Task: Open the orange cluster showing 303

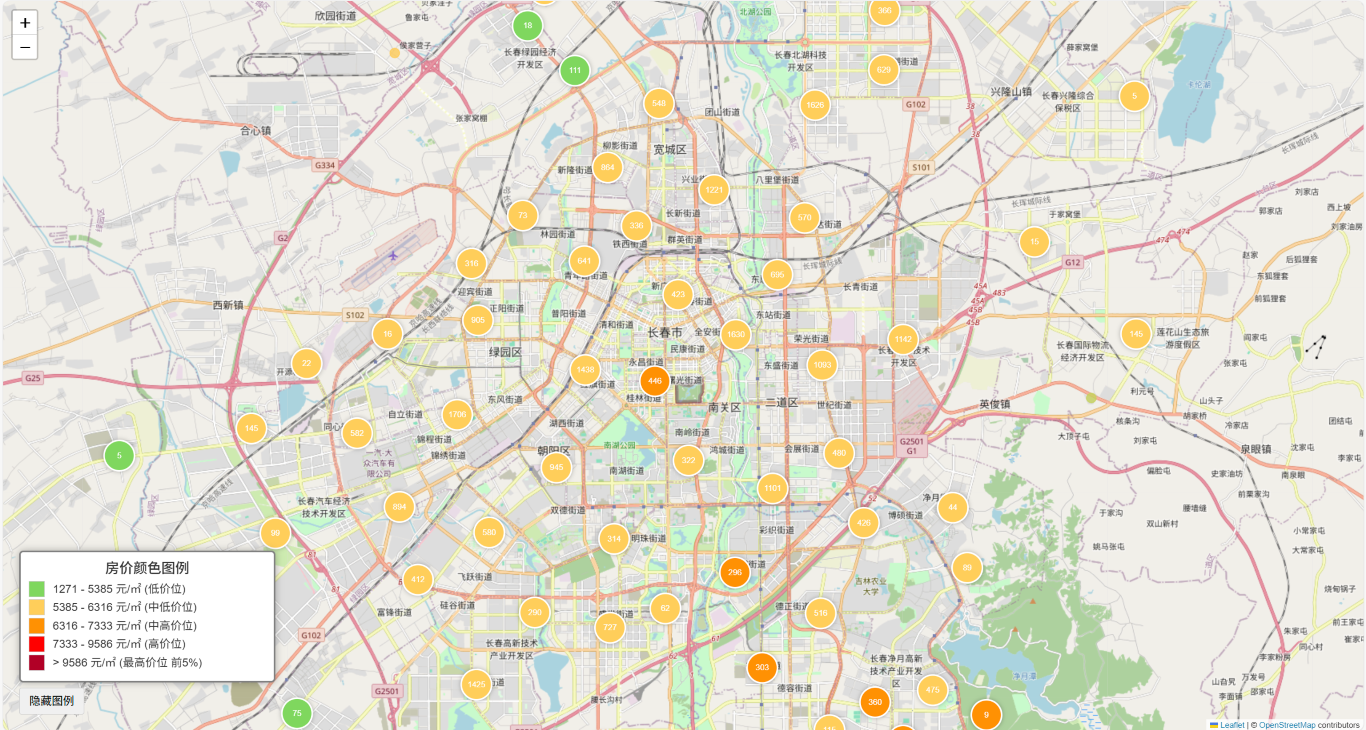Action: coord(762,667)
